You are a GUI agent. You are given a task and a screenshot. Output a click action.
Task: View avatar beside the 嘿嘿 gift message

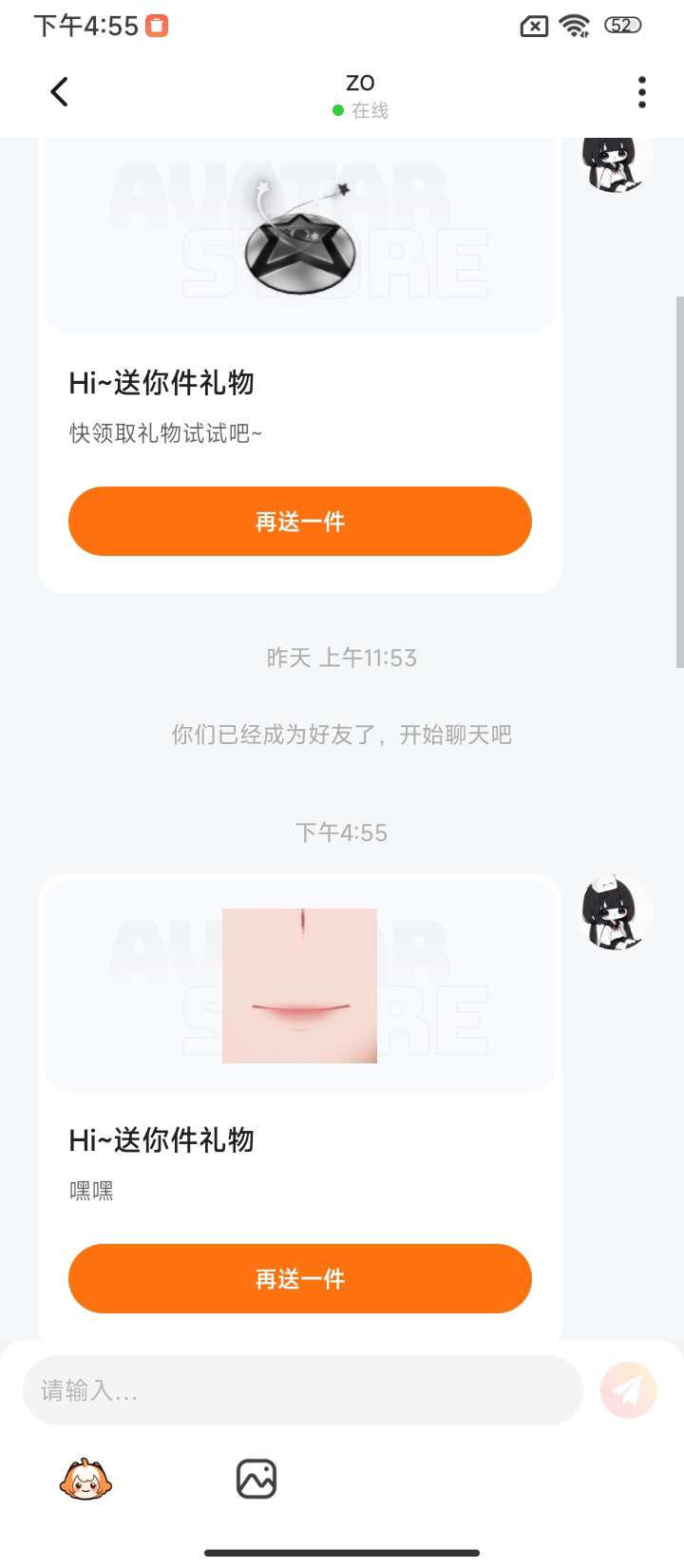(615, 912)
